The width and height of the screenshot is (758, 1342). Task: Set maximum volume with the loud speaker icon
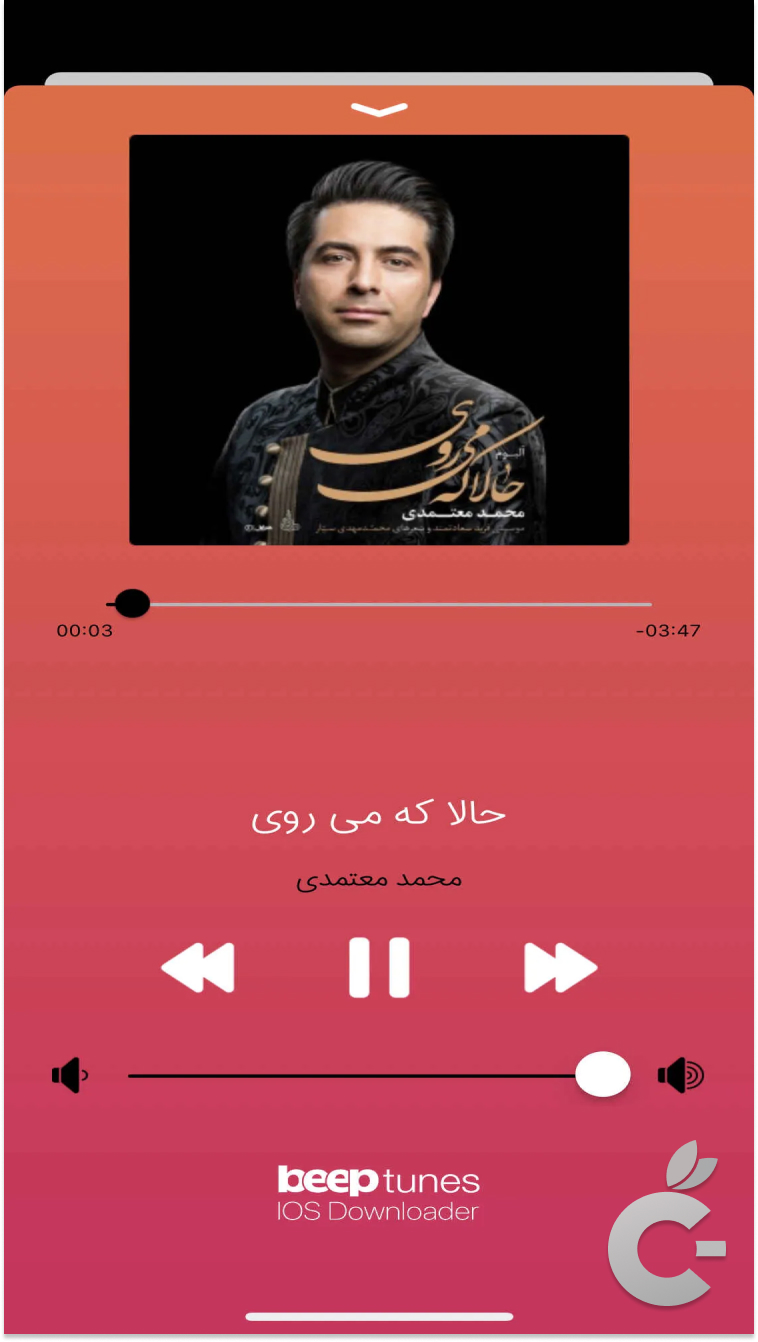(x=680, y=1076)
